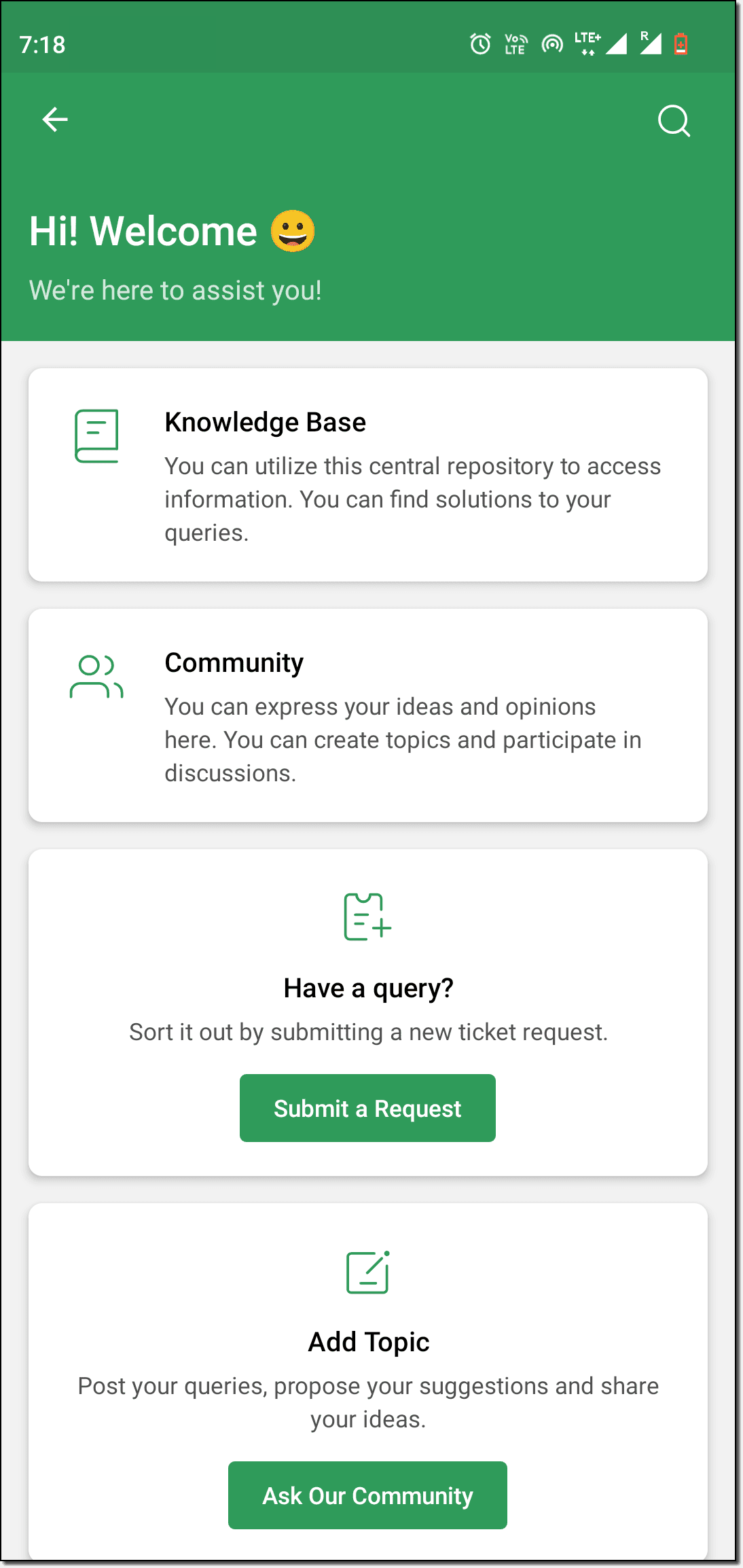Open the Knowledge Base card
This screenshot has width=743, height=1568.
point(368,475)
